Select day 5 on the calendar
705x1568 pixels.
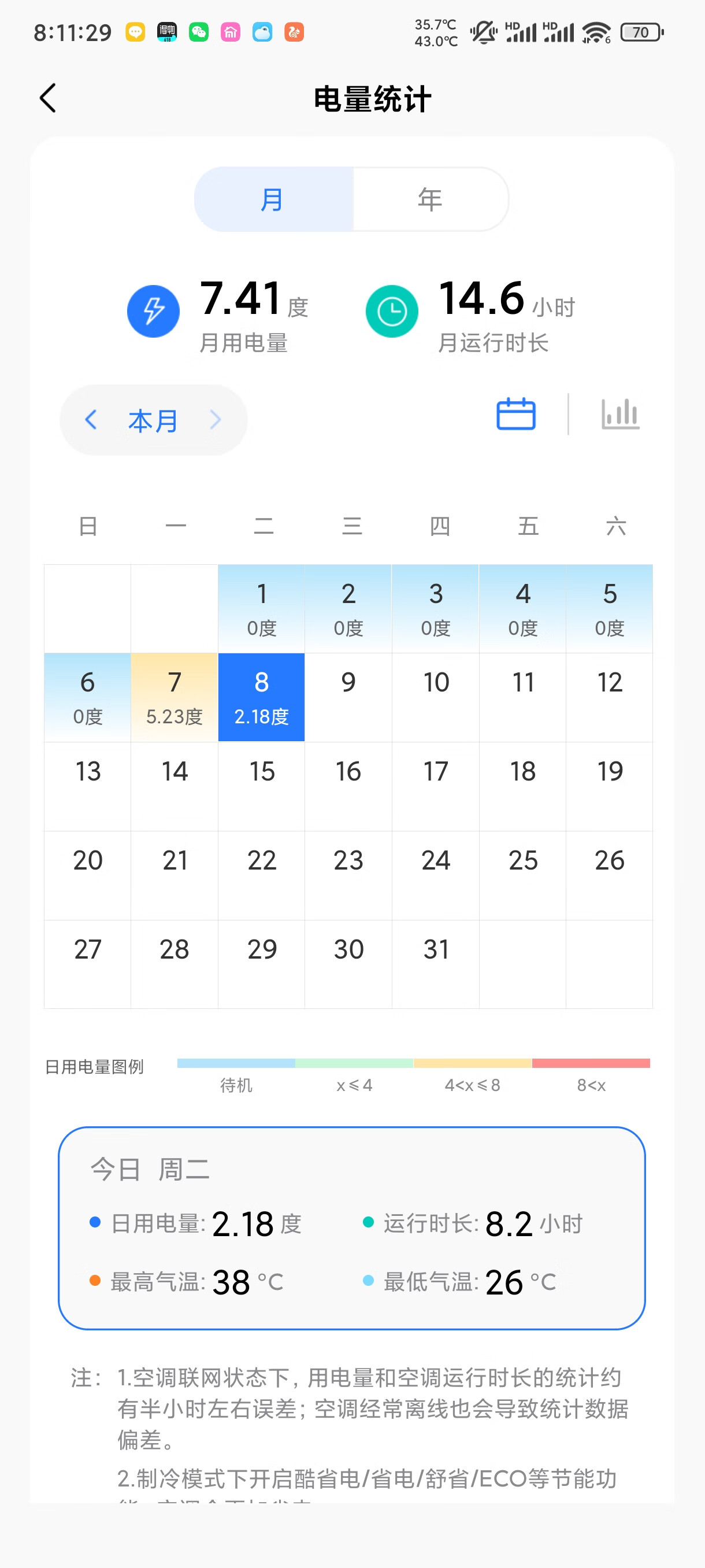[x=610, y=609]
